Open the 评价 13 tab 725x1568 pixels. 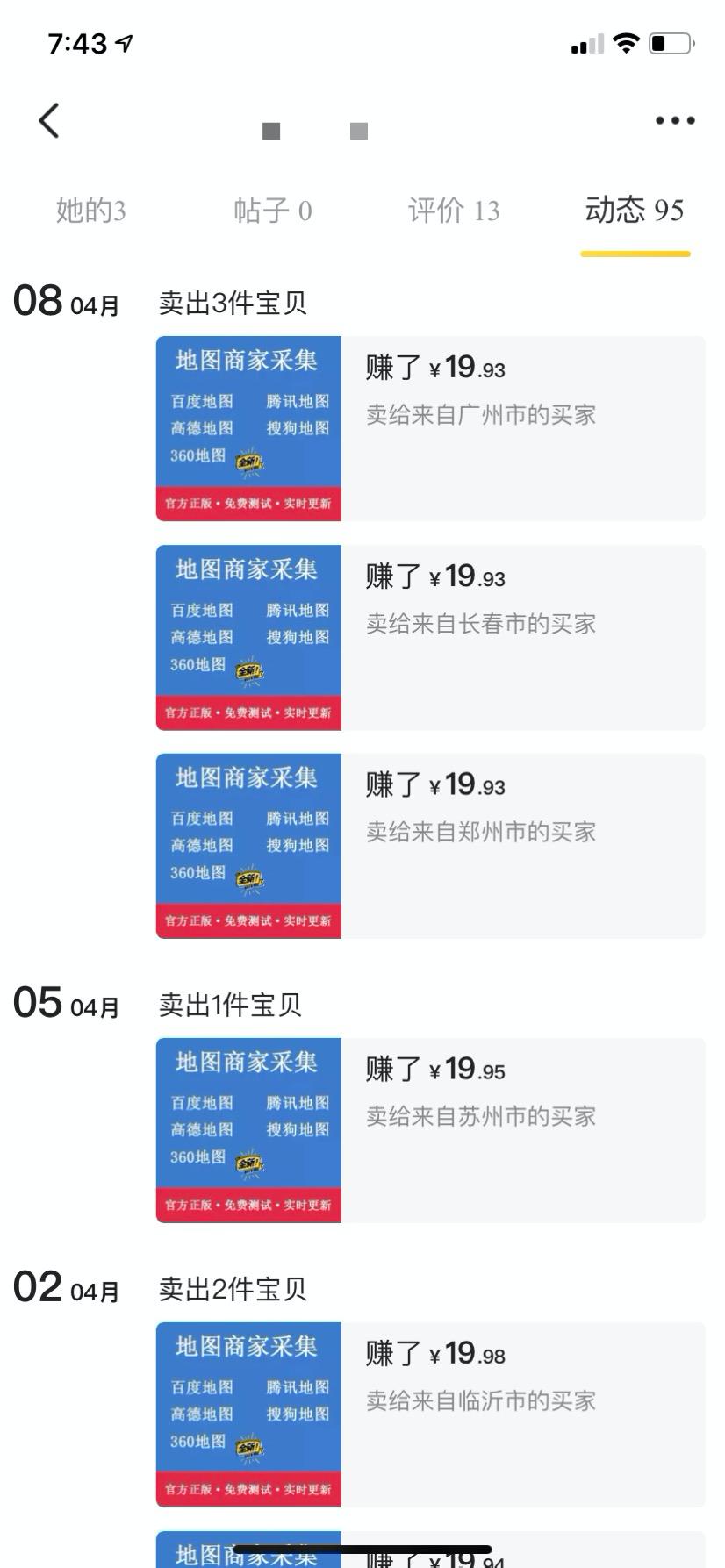click(x=454, y=211)
